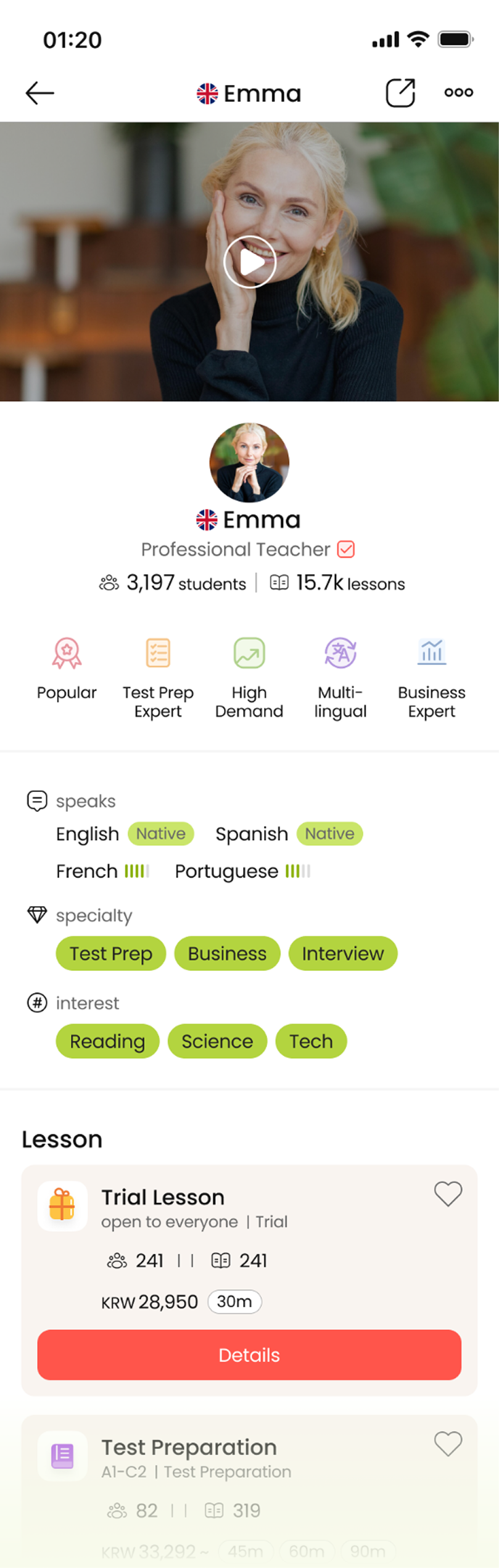
Task: Select the Business specialty chip
Action: tap(227, 954)
